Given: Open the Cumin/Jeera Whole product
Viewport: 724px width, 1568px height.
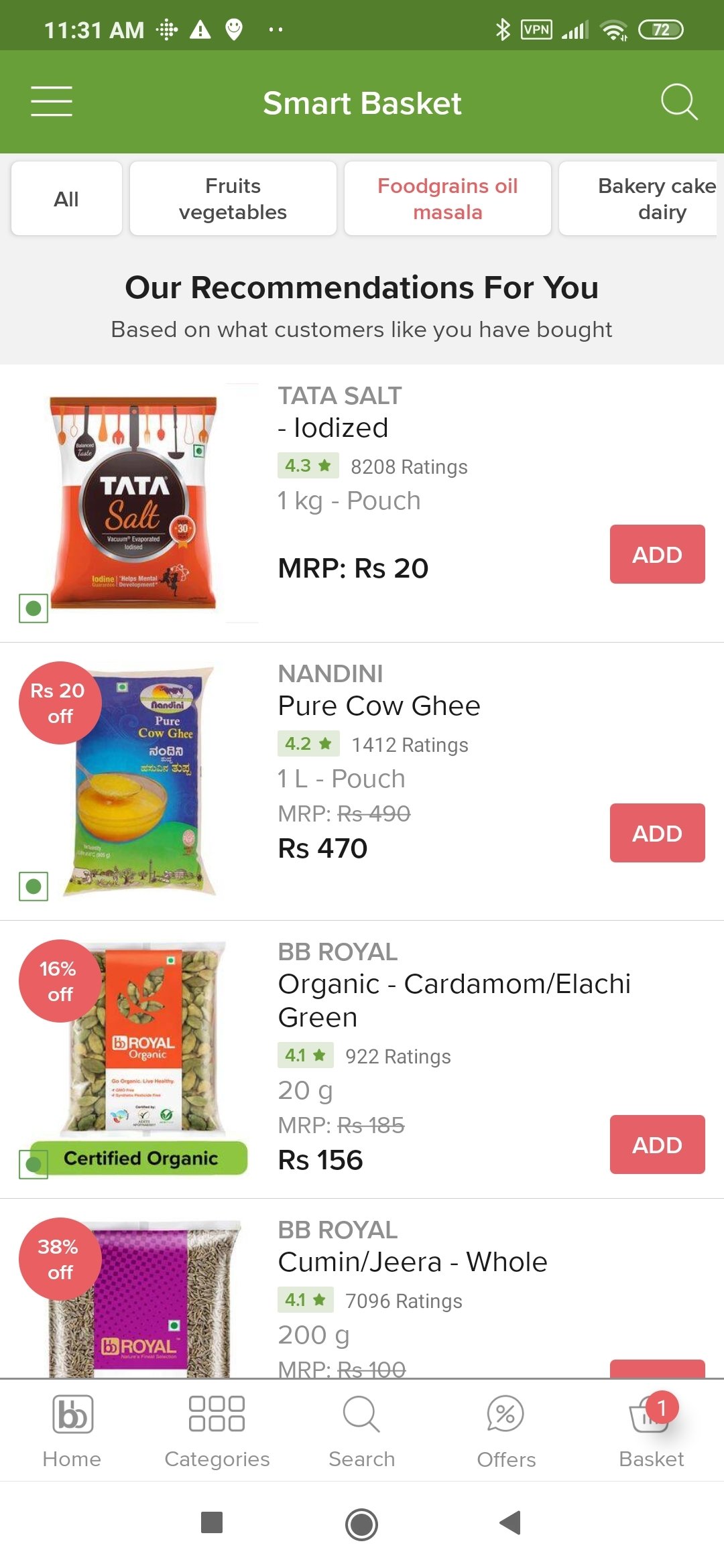Looking at the screenshot, I should tap(412, 1262).
